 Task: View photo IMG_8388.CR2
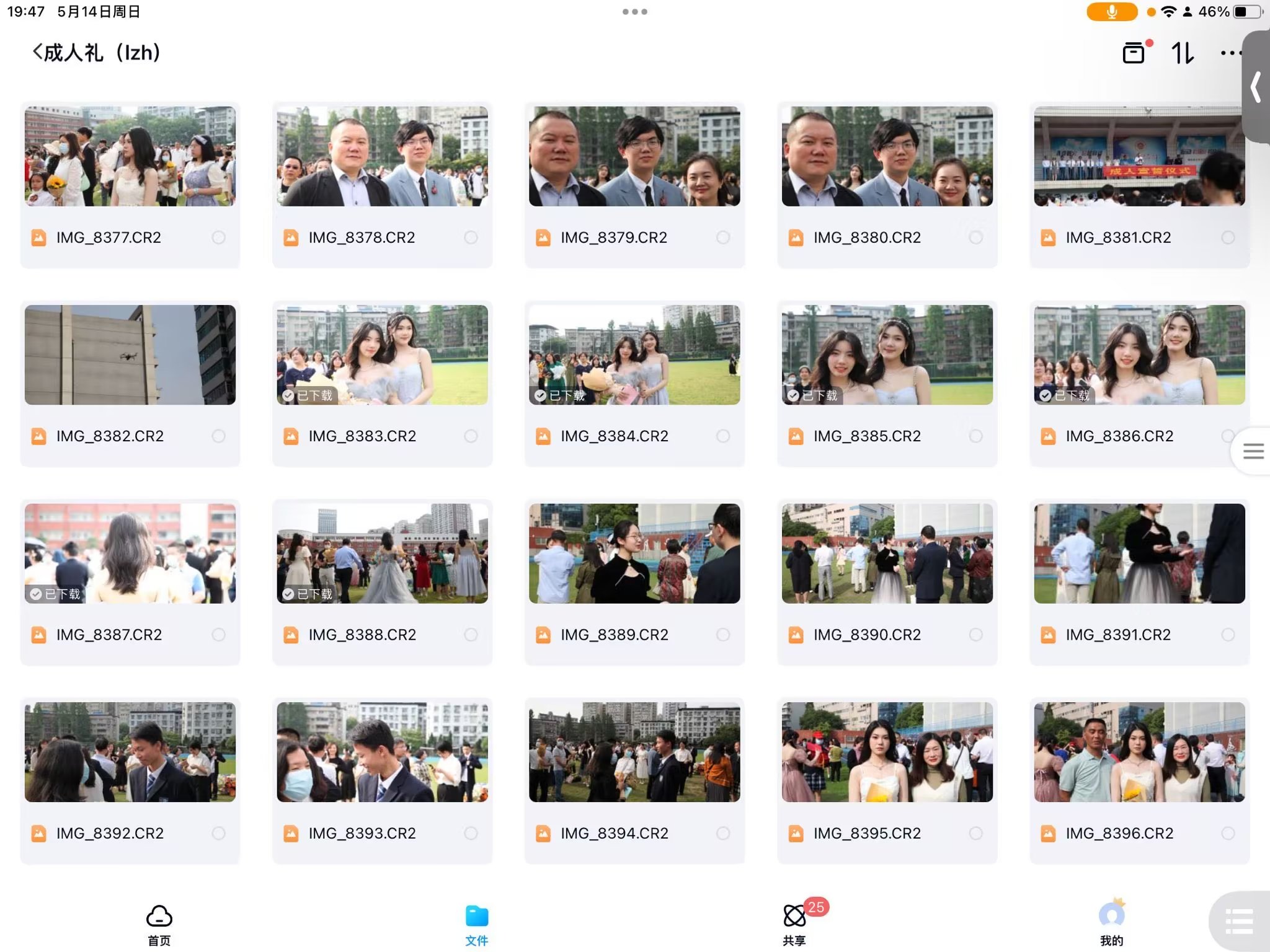(382, 553)
